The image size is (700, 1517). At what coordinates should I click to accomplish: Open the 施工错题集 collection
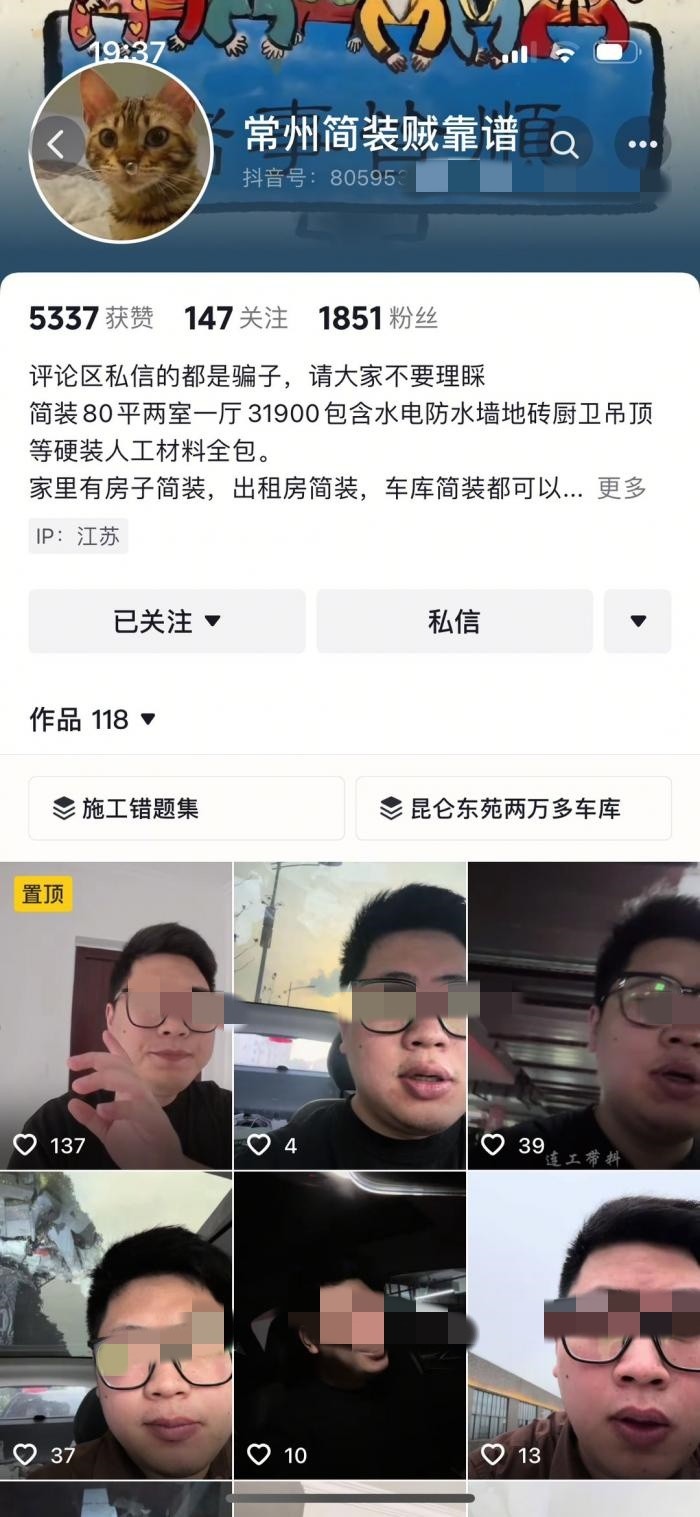[x=186, y=808]
